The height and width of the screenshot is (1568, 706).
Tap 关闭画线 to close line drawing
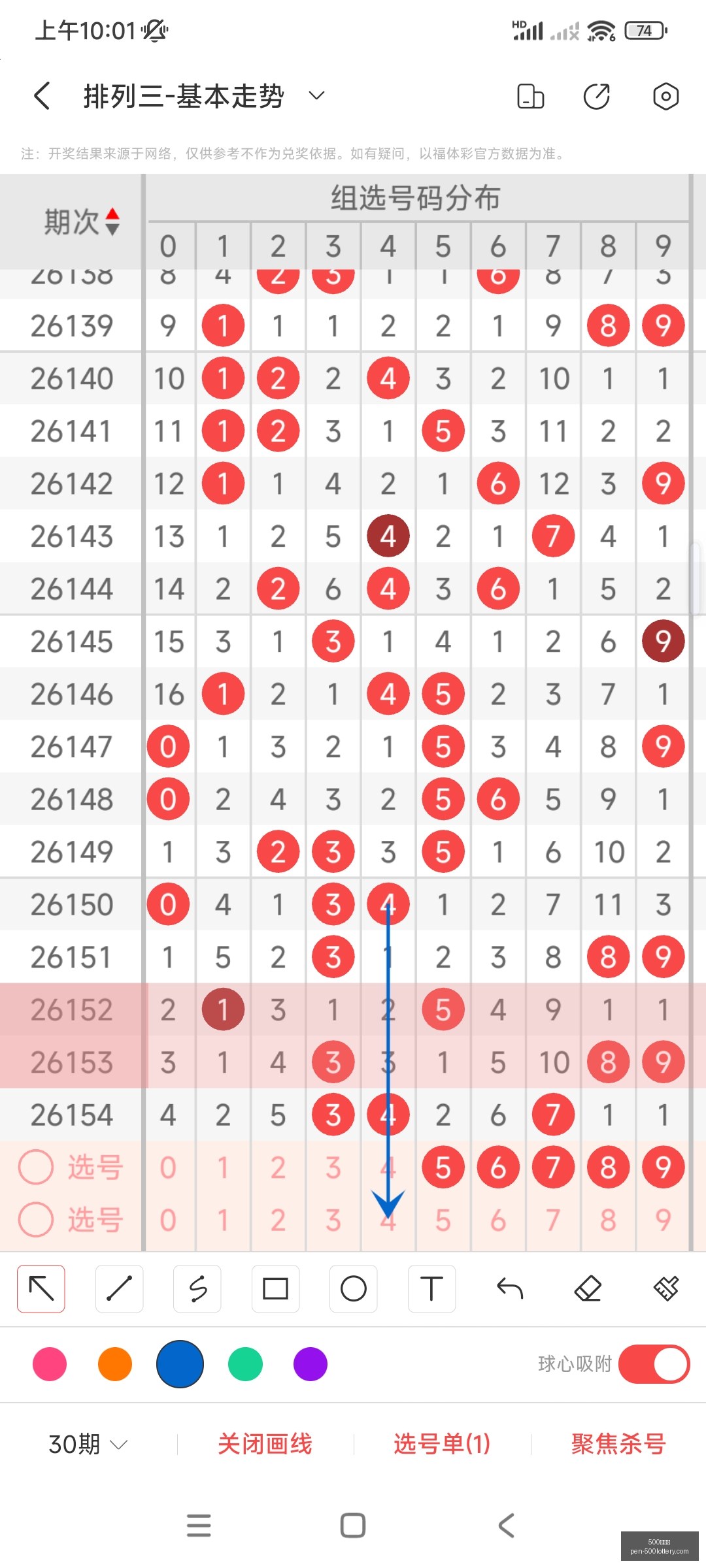265,1444
